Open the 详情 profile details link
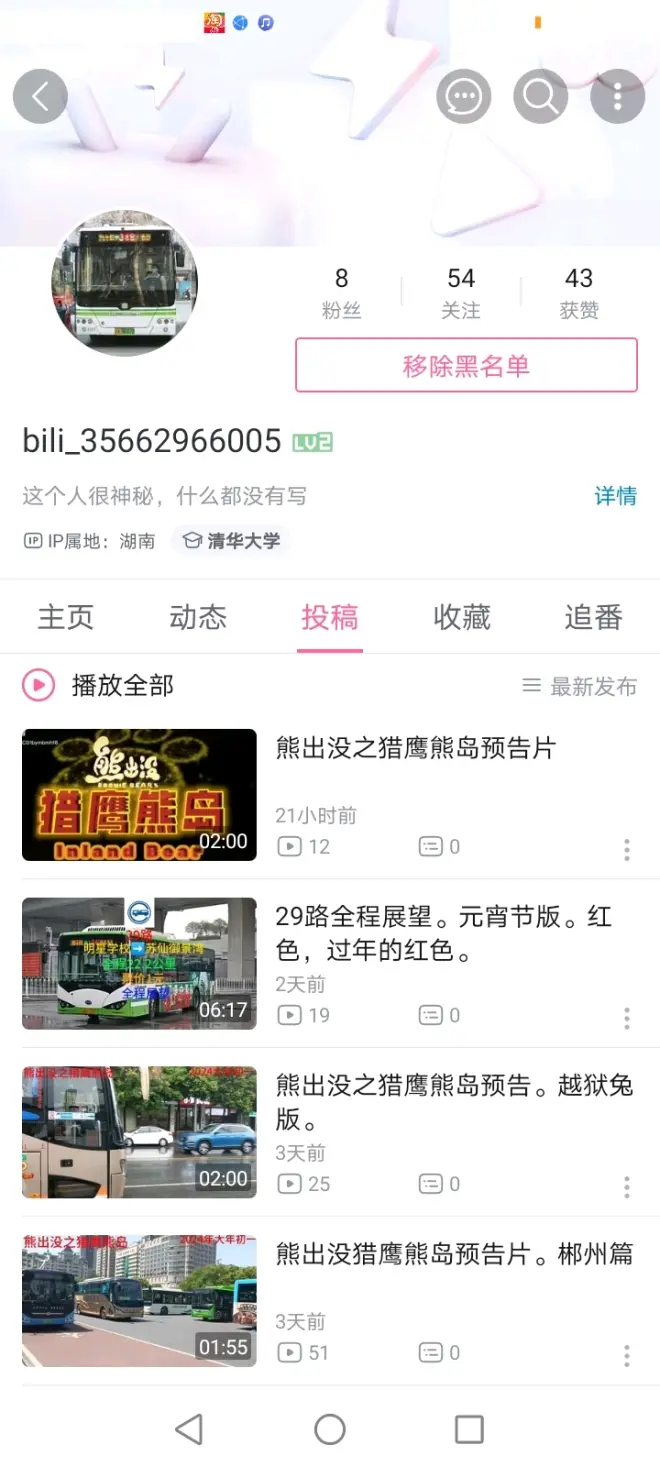This screenshot has width=660, height=1467. (615, 496)
